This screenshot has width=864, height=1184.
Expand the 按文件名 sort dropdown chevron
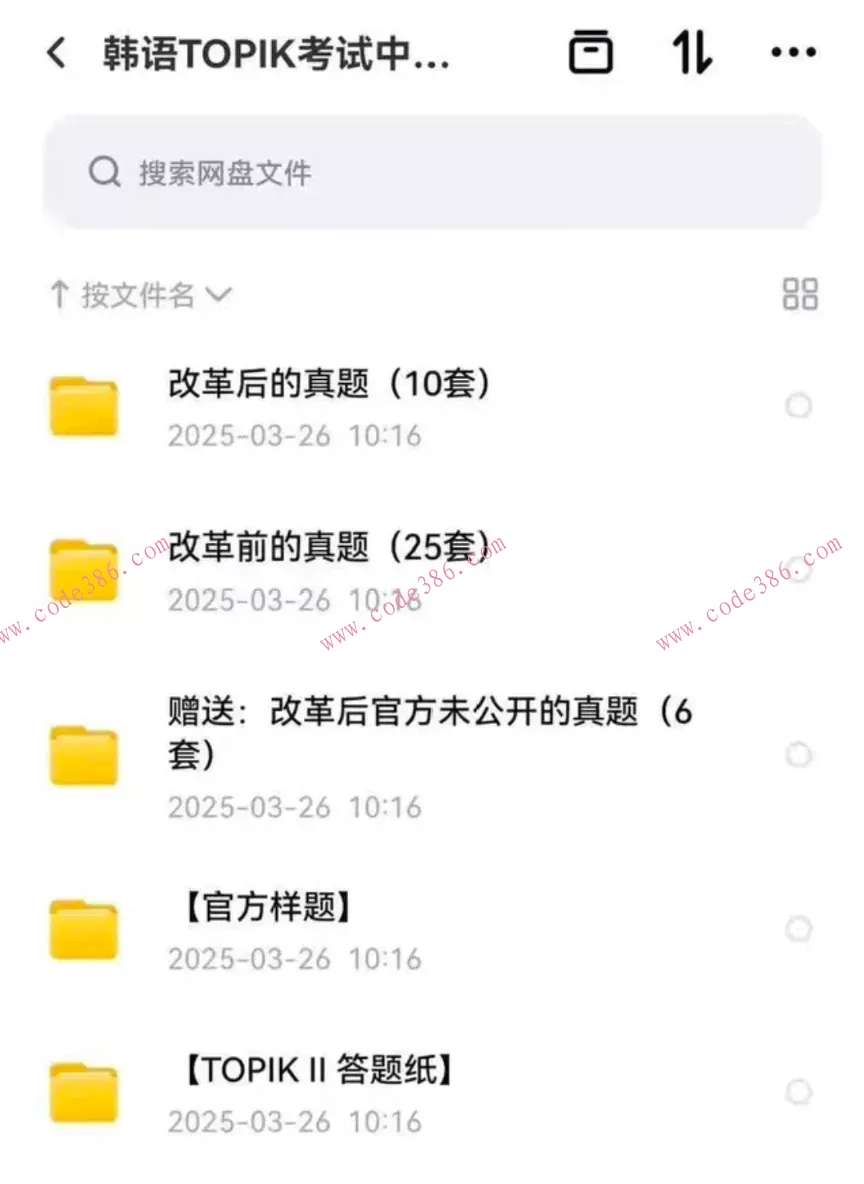click(x=218, y=294)
